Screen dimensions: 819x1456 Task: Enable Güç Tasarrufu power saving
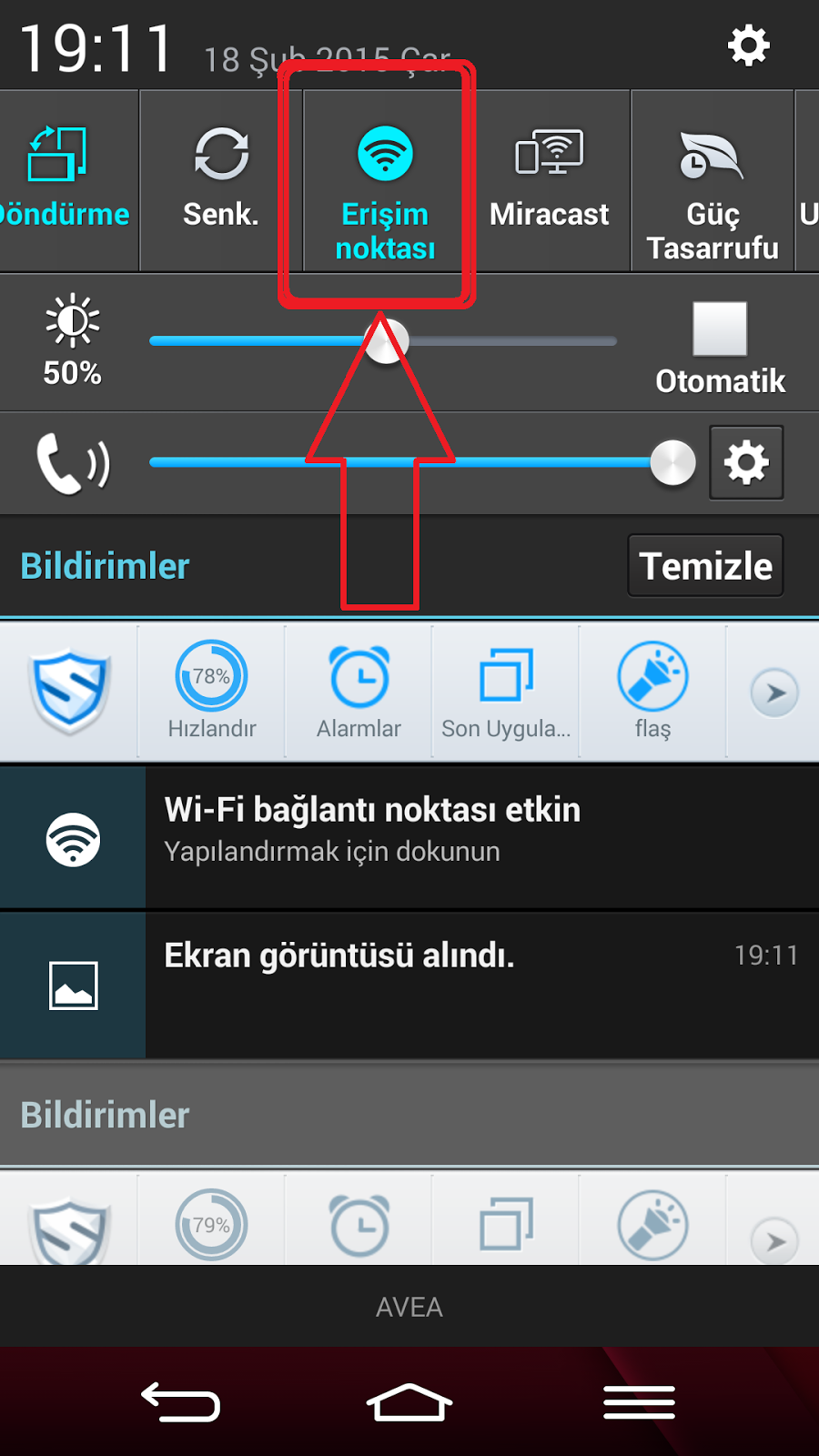[x=713, y=180]
